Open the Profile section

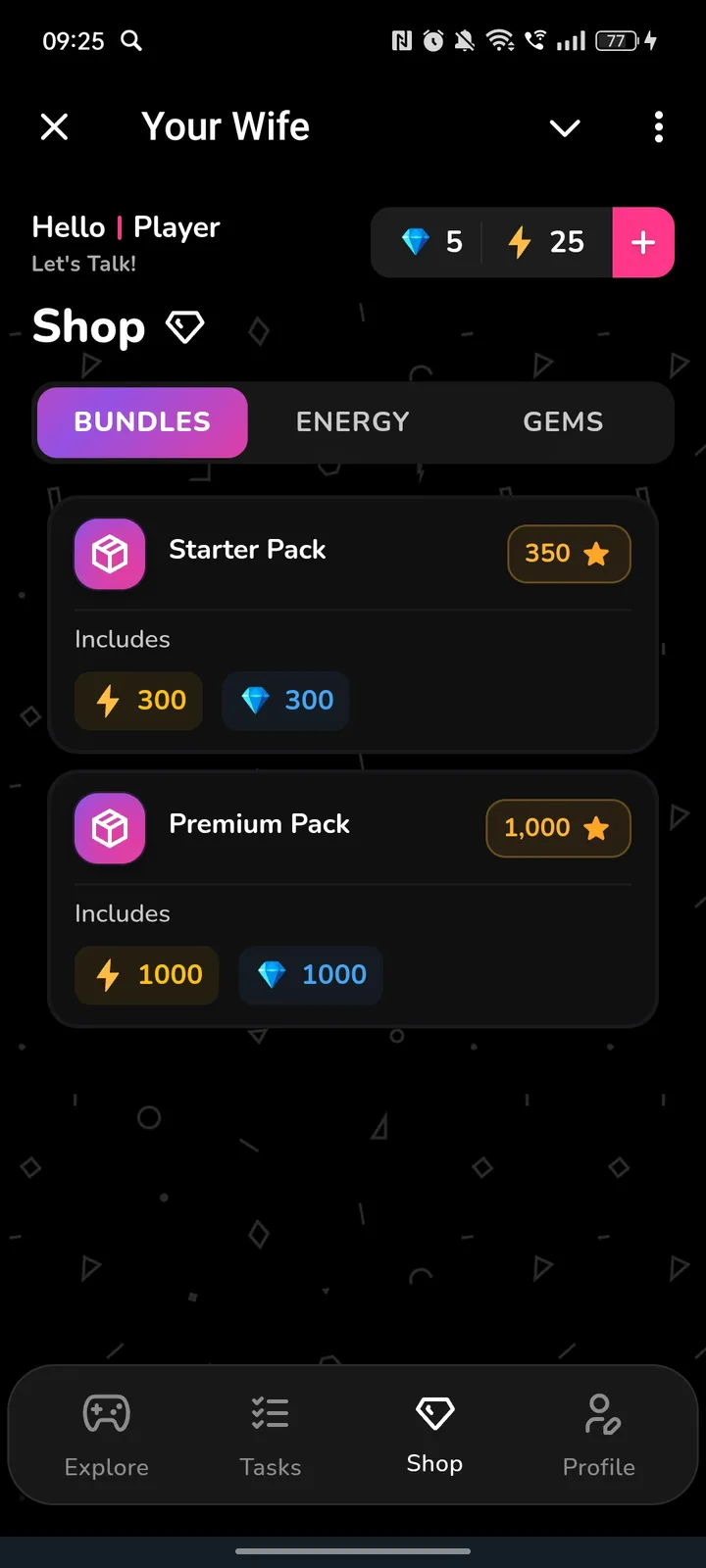click(x=598, y=1436)
